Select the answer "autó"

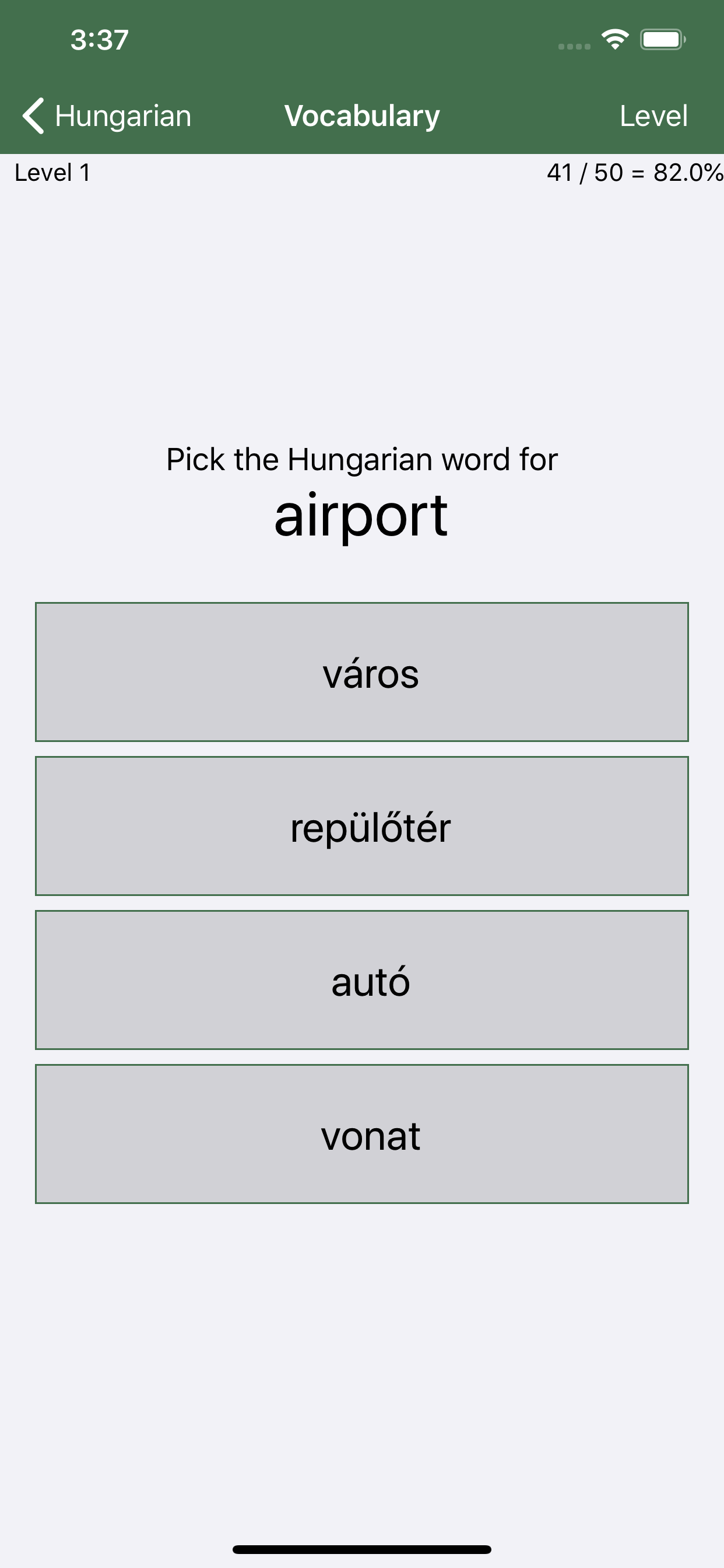[x=362, y=980]
